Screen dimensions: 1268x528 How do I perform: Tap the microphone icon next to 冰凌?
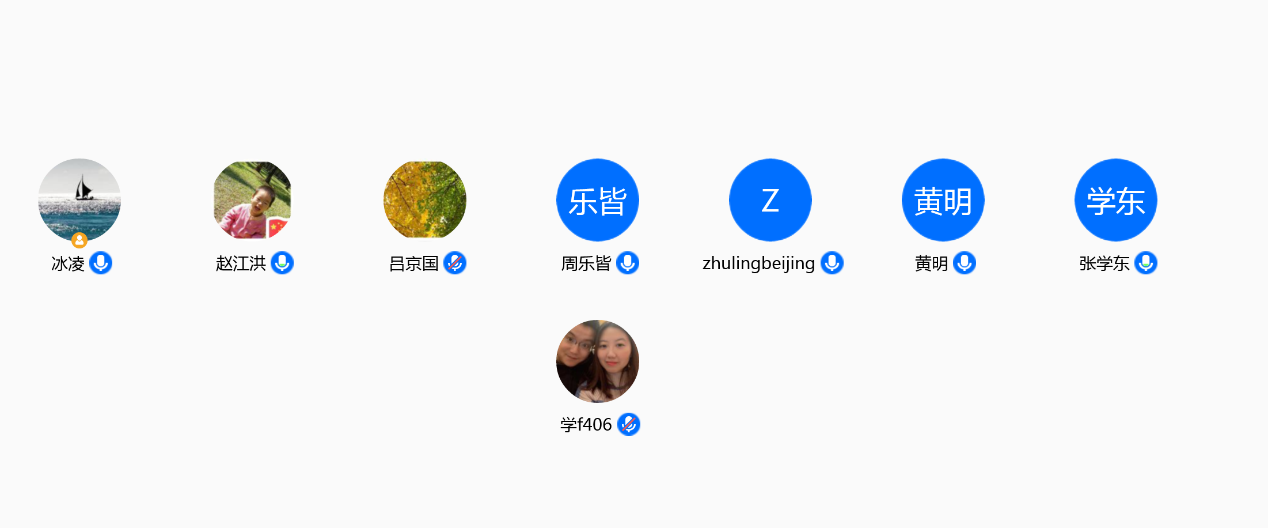[100, 263]
